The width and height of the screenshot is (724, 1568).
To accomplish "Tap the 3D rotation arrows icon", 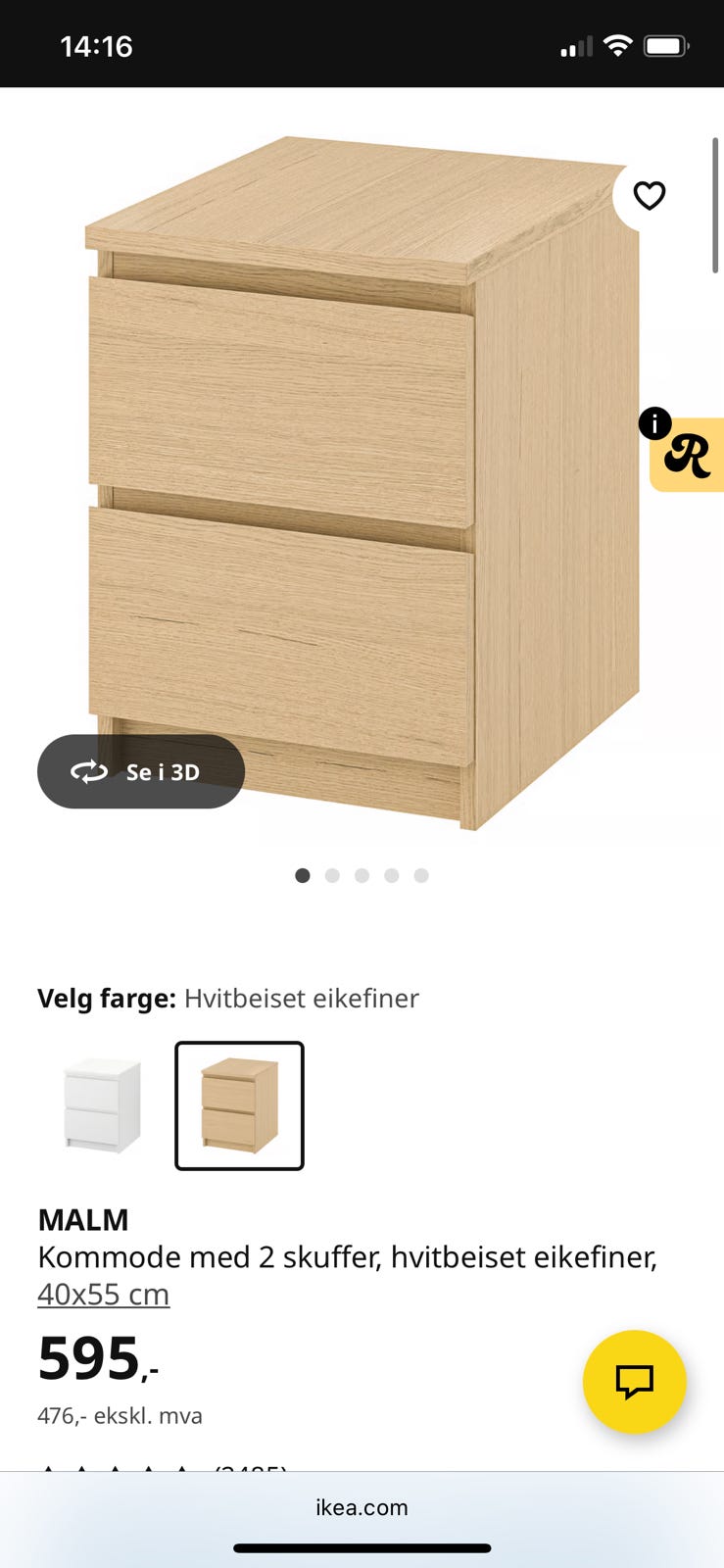I will pos(89,772).
